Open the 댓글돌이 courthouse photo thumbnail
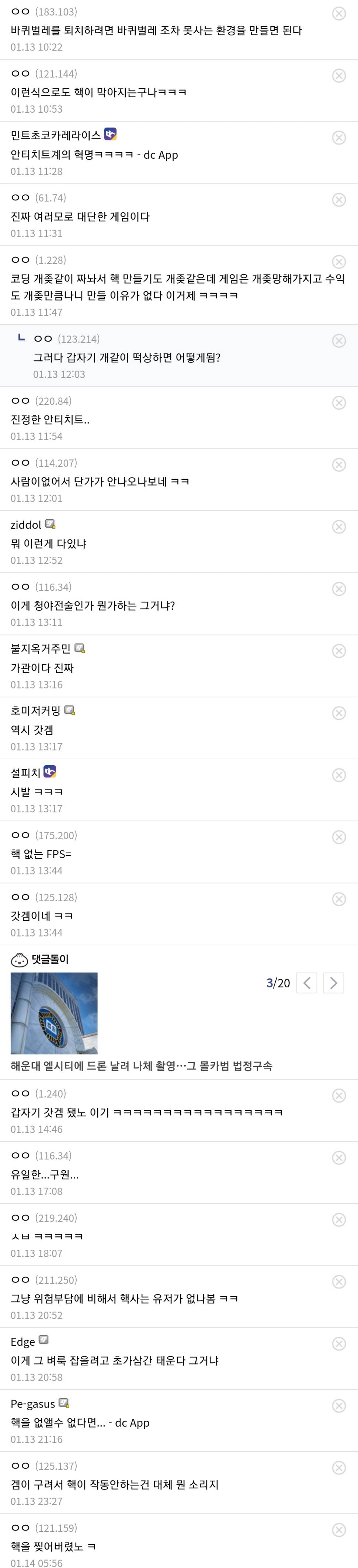This screenshot has width=358, height=1568. tap(54, 1013)
